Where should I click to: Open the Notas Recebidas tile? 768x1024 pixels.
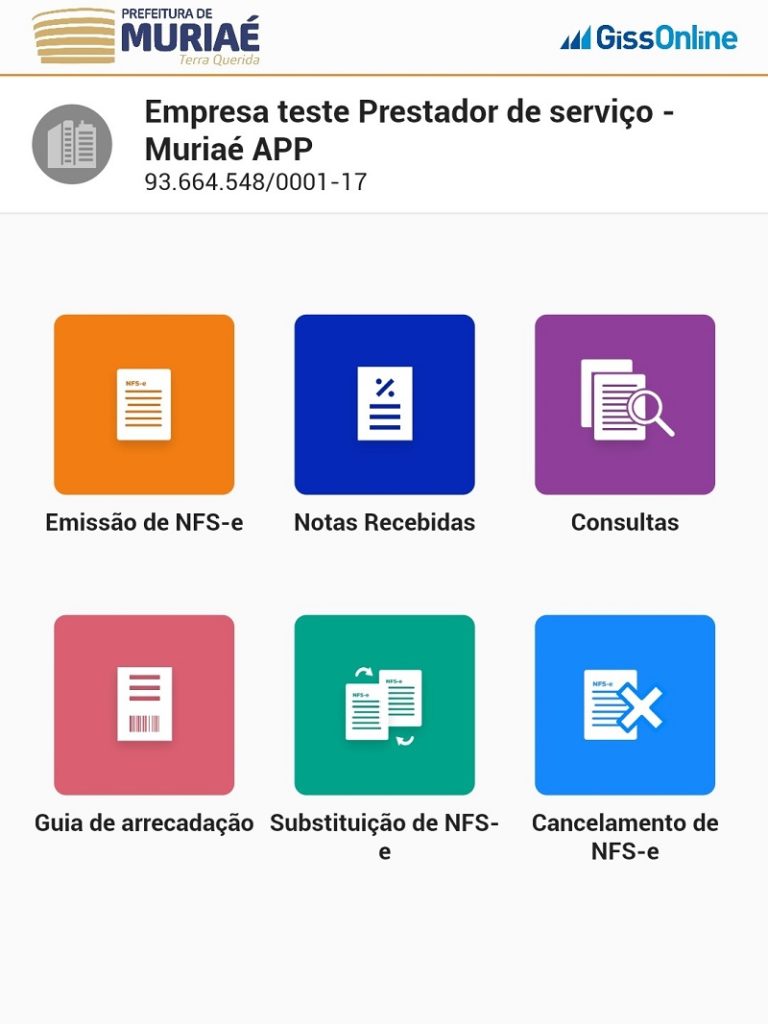[384, 405]
